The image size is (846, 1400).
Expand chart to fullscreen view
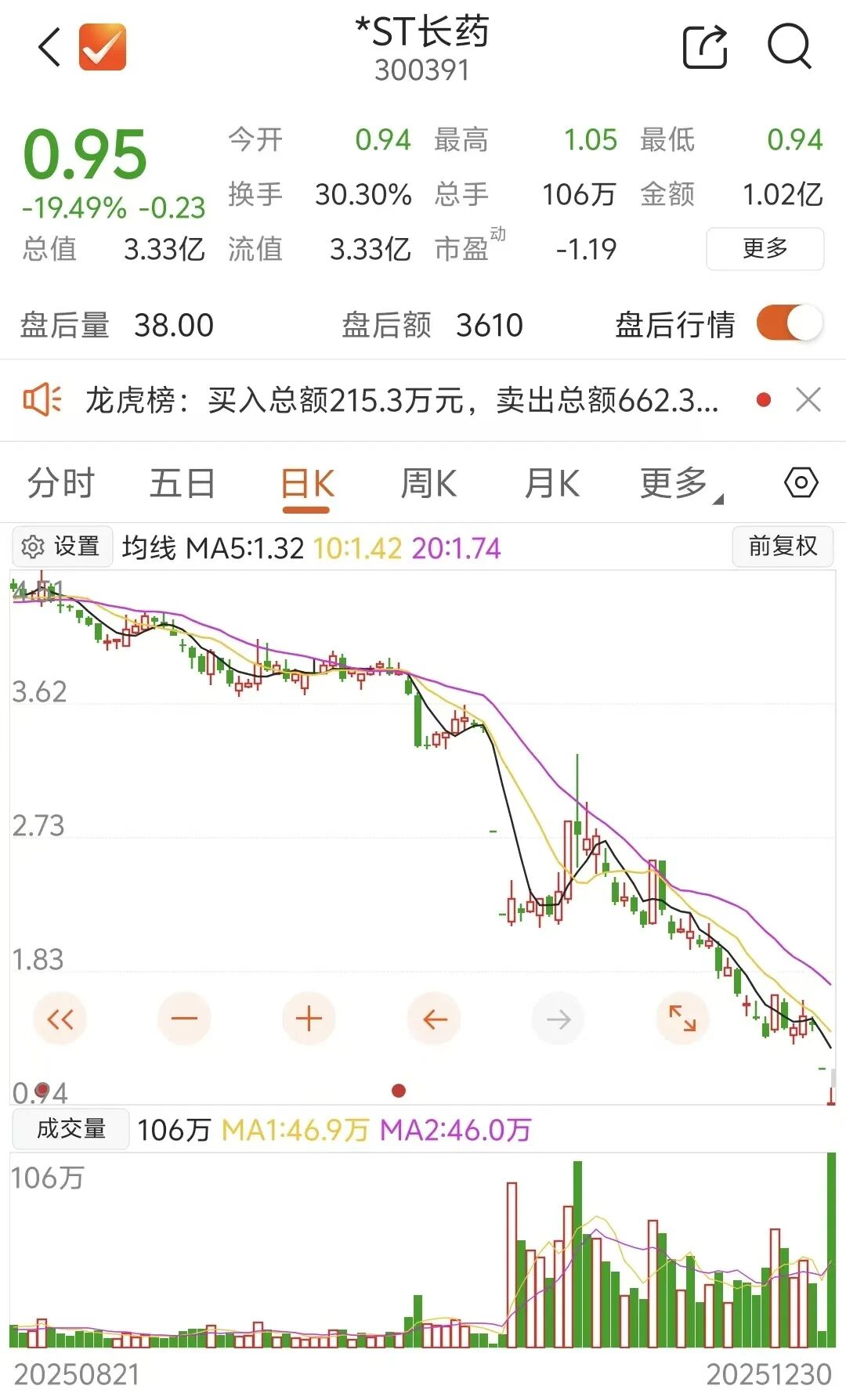click(681, 1019)
